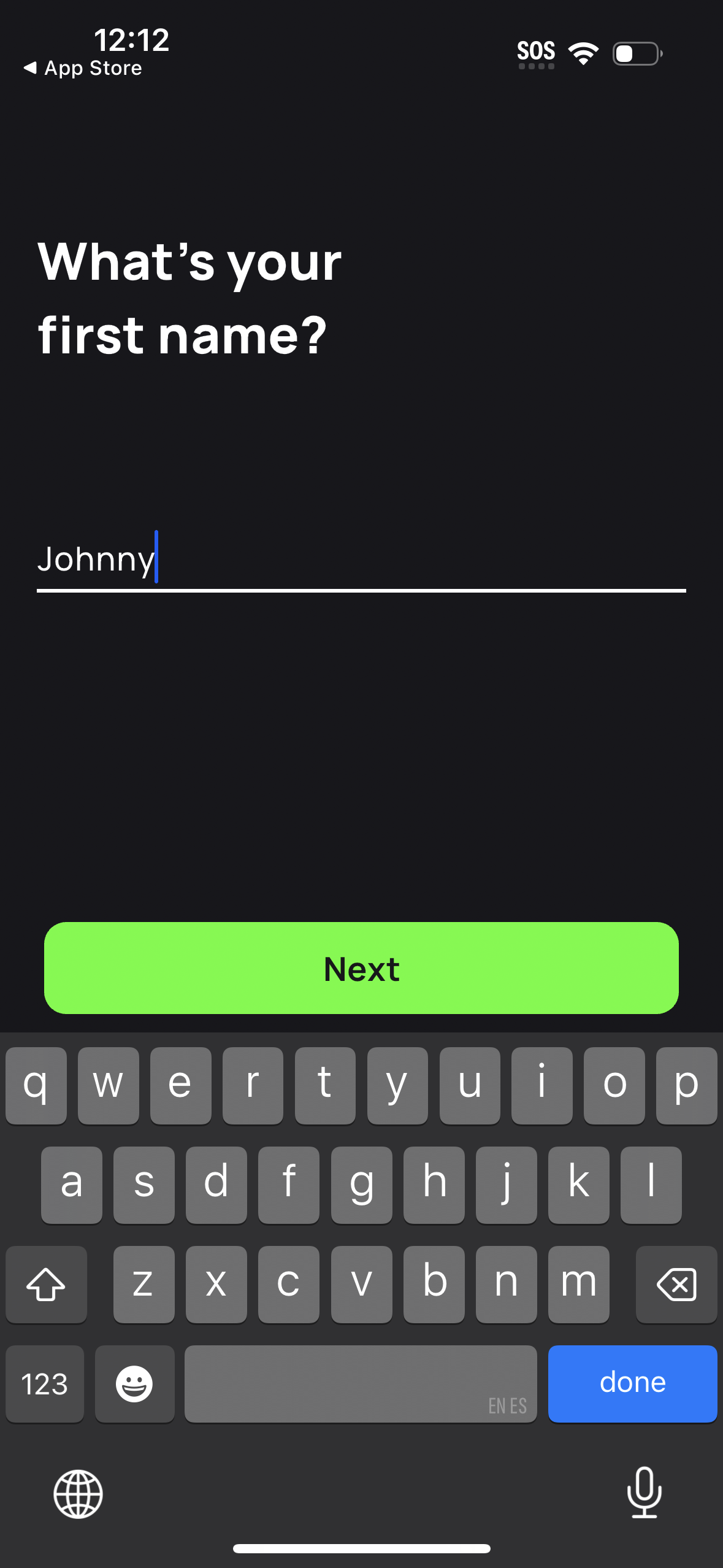Viewport: 723px width, 1568px height.
Task: Switch keyboard to numbers with 123 key
Action: [44, 1383]
